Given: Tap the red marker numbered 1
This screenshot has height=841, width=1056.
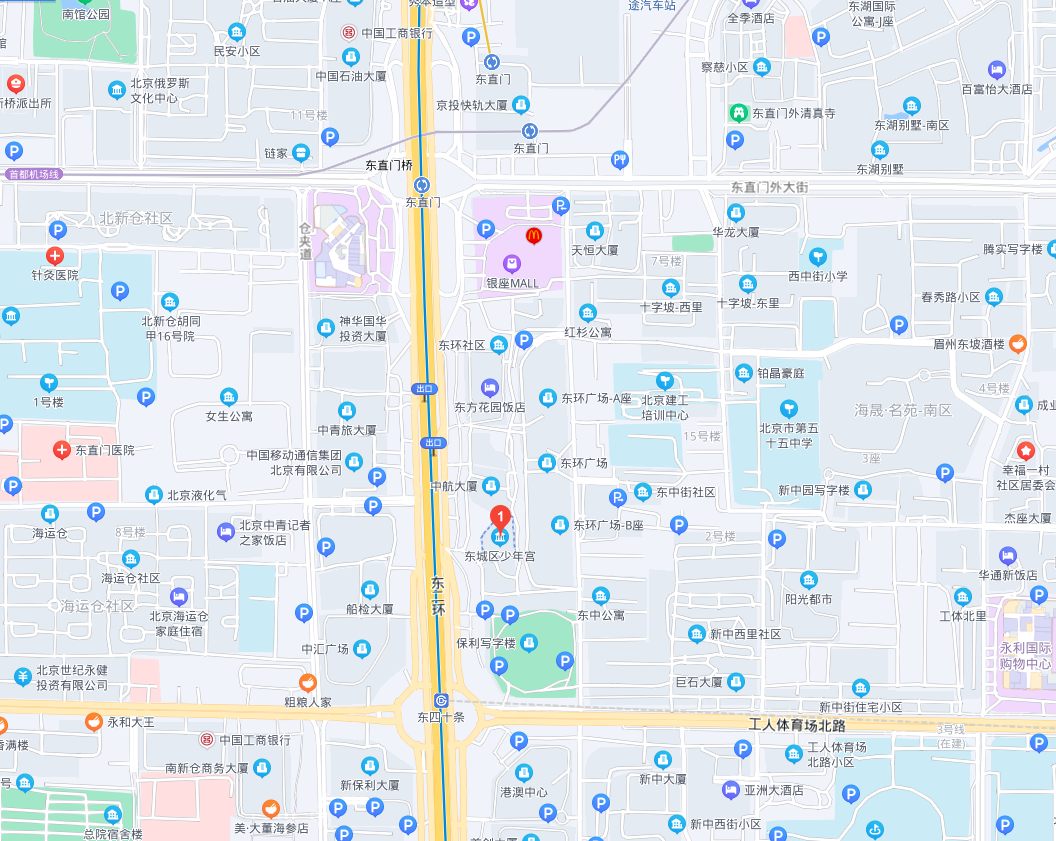Looking at the screenshot, I should [x=501, y=518].
